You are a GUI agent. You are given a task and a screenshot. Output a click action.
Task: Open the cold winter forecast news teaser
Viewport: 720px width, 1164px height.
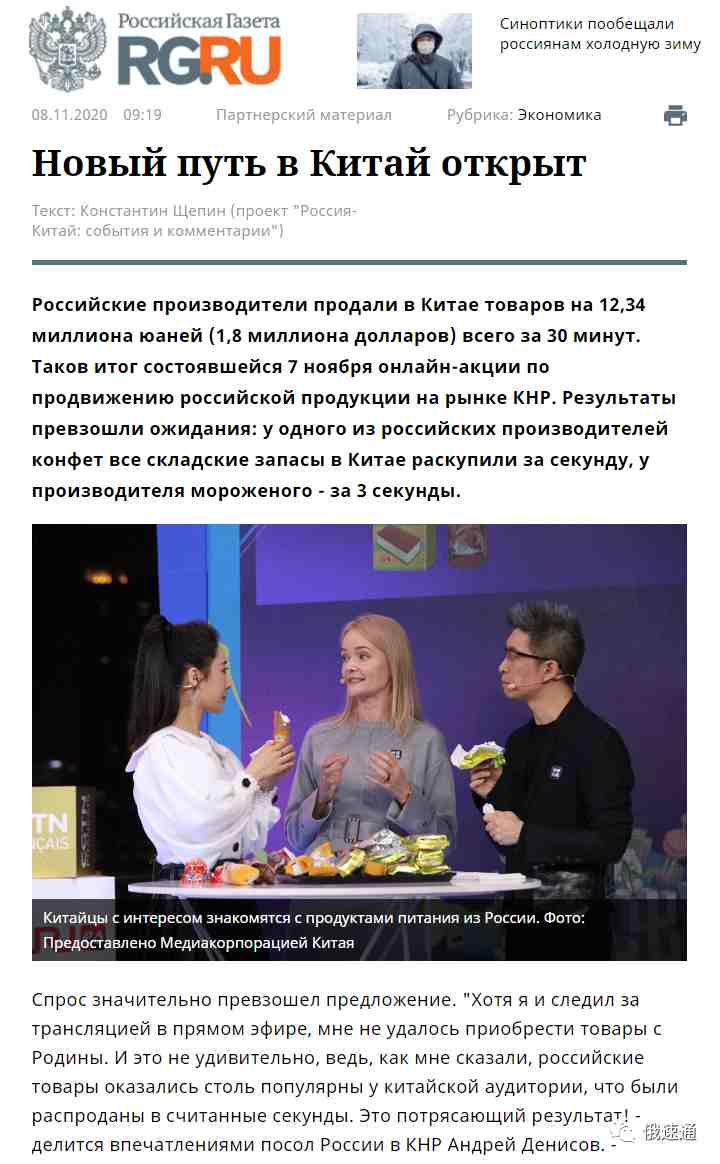[x=600, y=35]
